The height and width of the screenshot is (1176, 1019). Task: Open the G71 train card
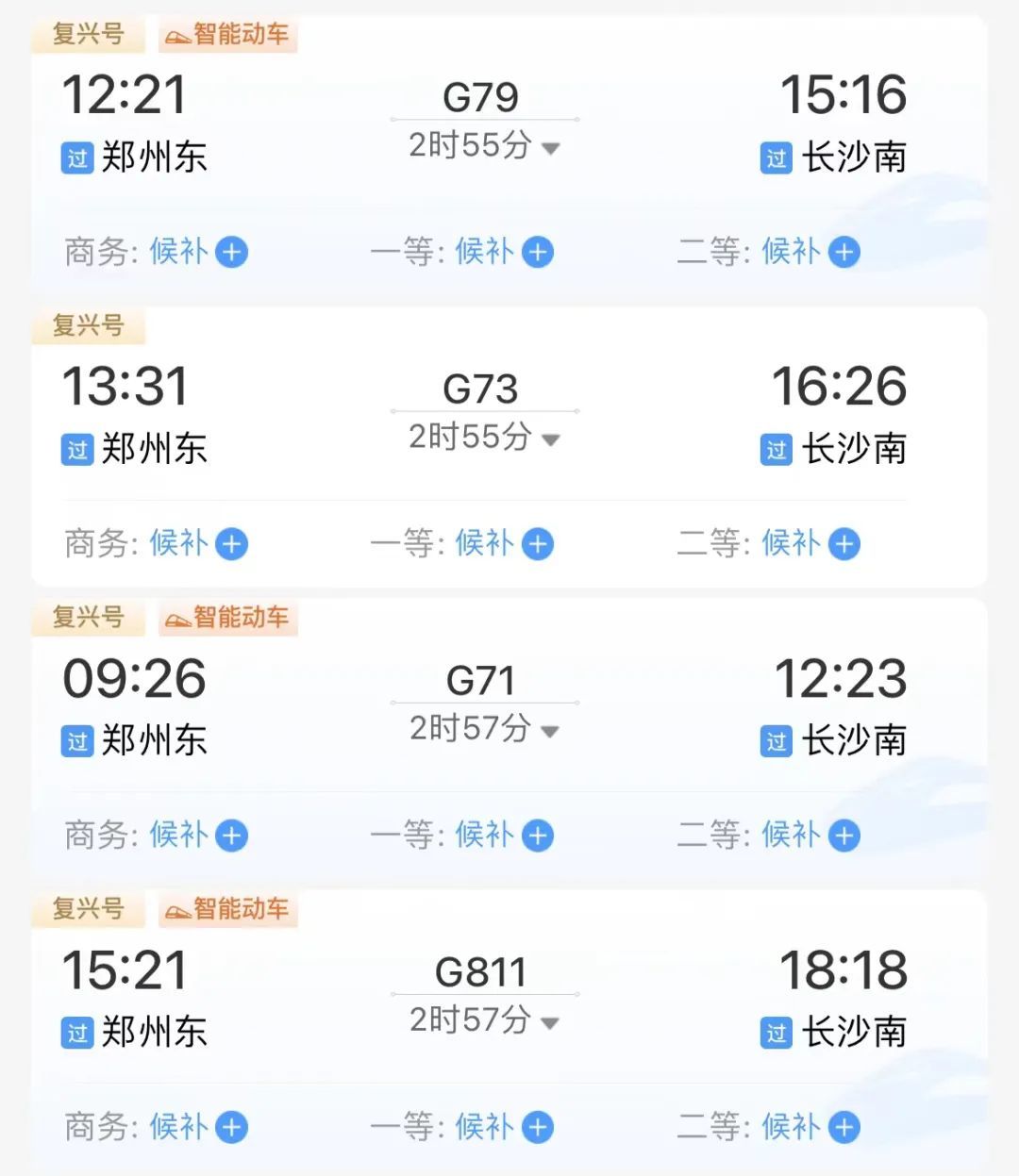tap(480, 680)
